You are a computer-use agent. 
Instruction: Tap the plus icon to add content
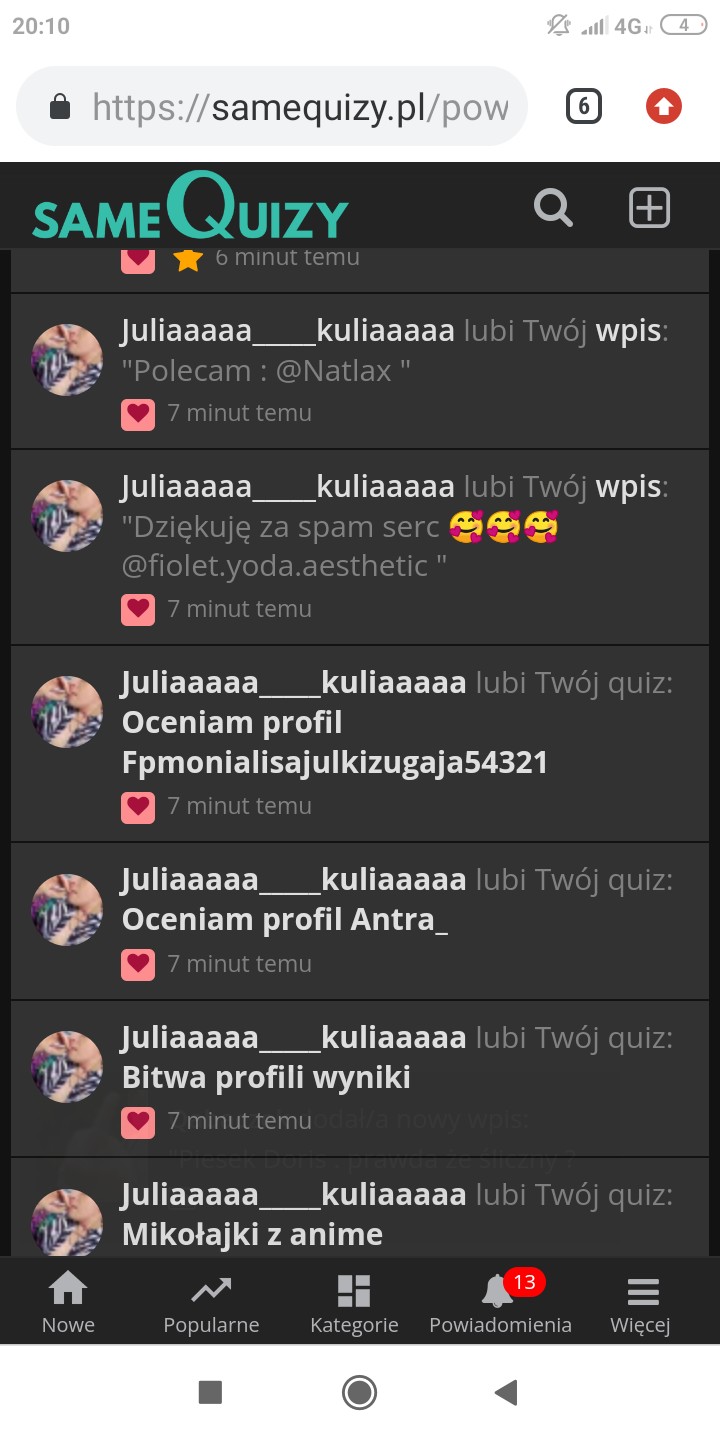[x=649, y=208]
